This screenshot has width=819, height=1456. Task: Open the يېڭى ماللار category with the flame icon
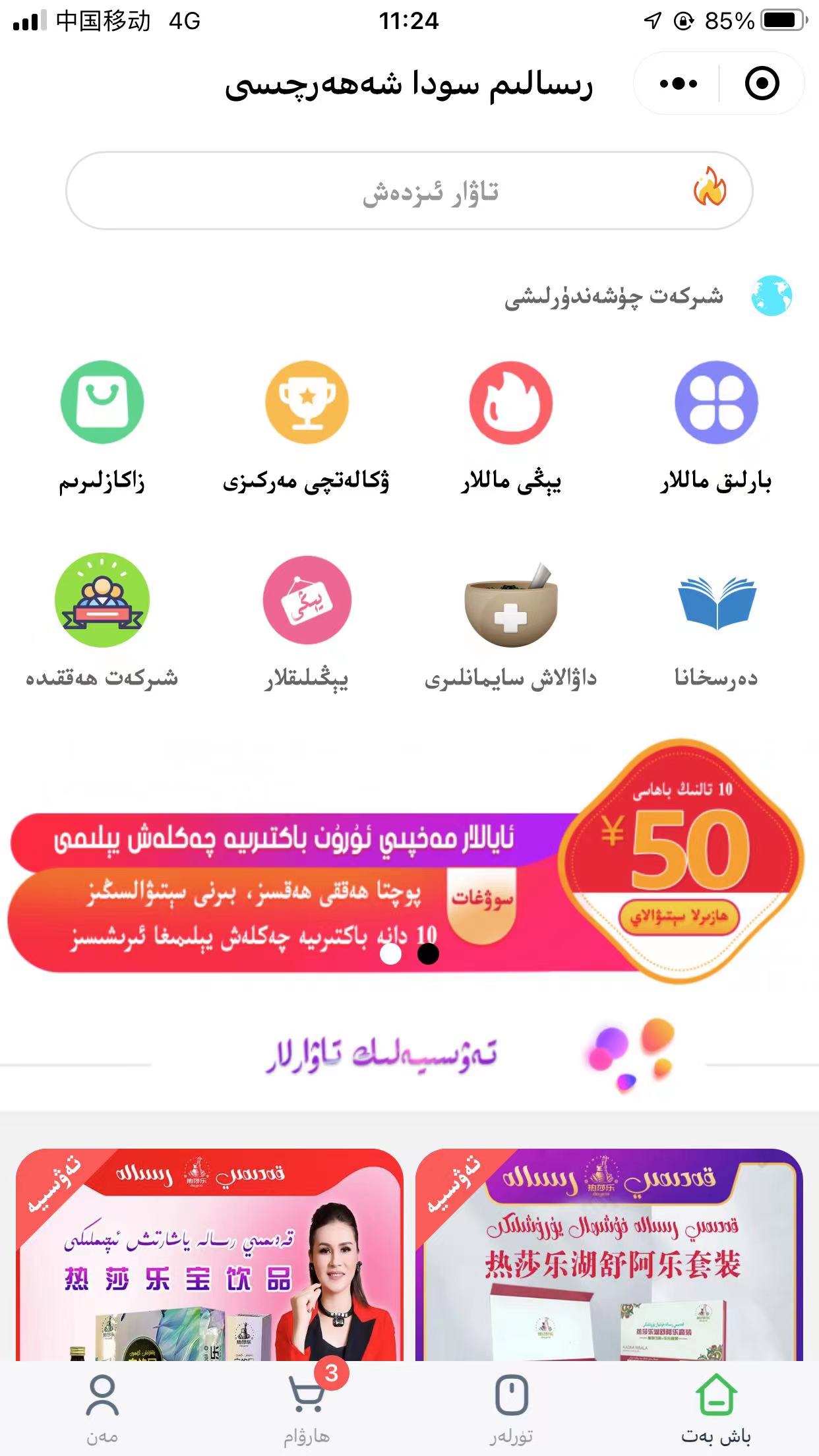point(511,402)
